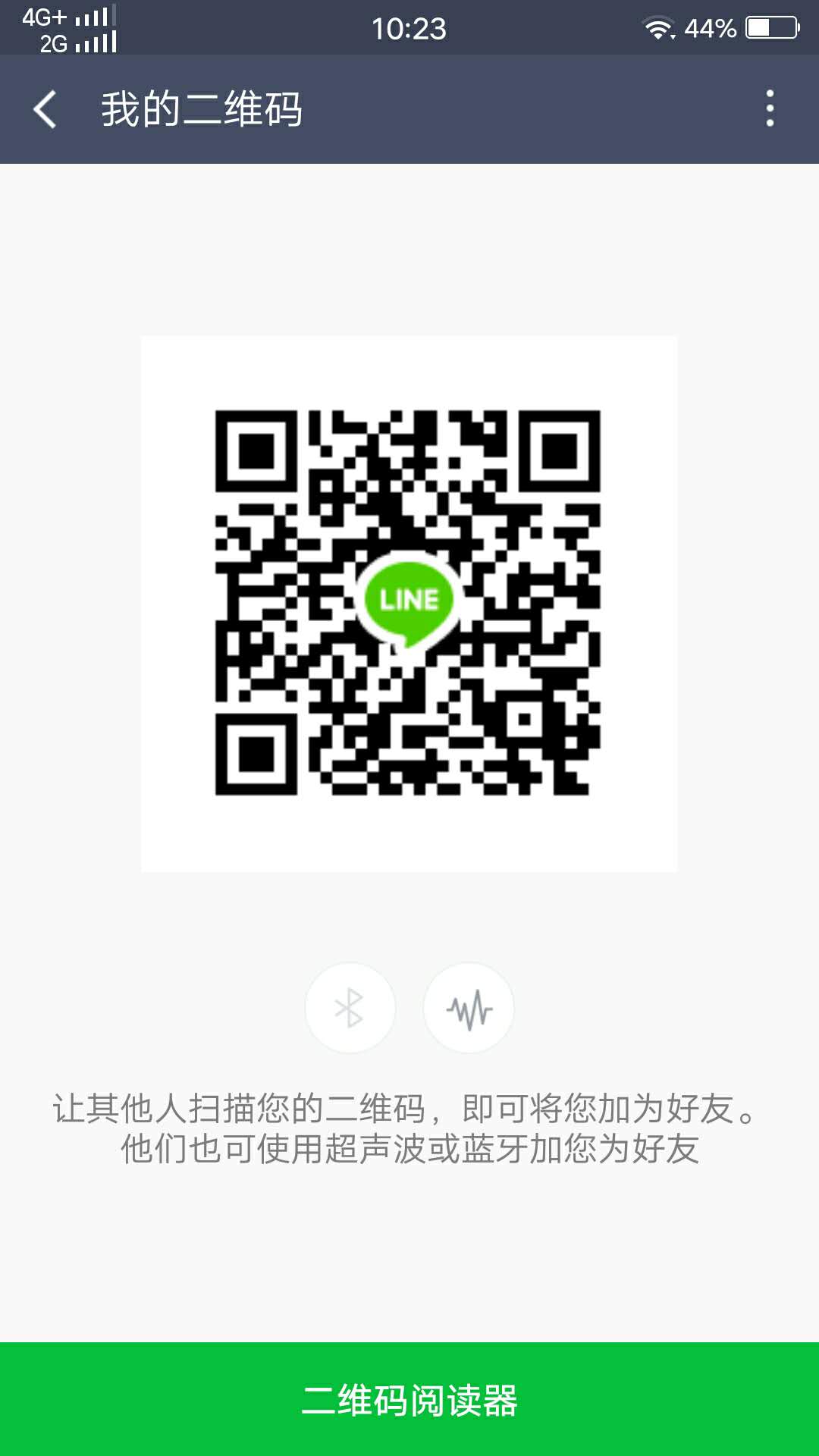819x1456 pixels.
Task: Use the ultrasonic wave icon to add friends
Action: click(469, 1008)
